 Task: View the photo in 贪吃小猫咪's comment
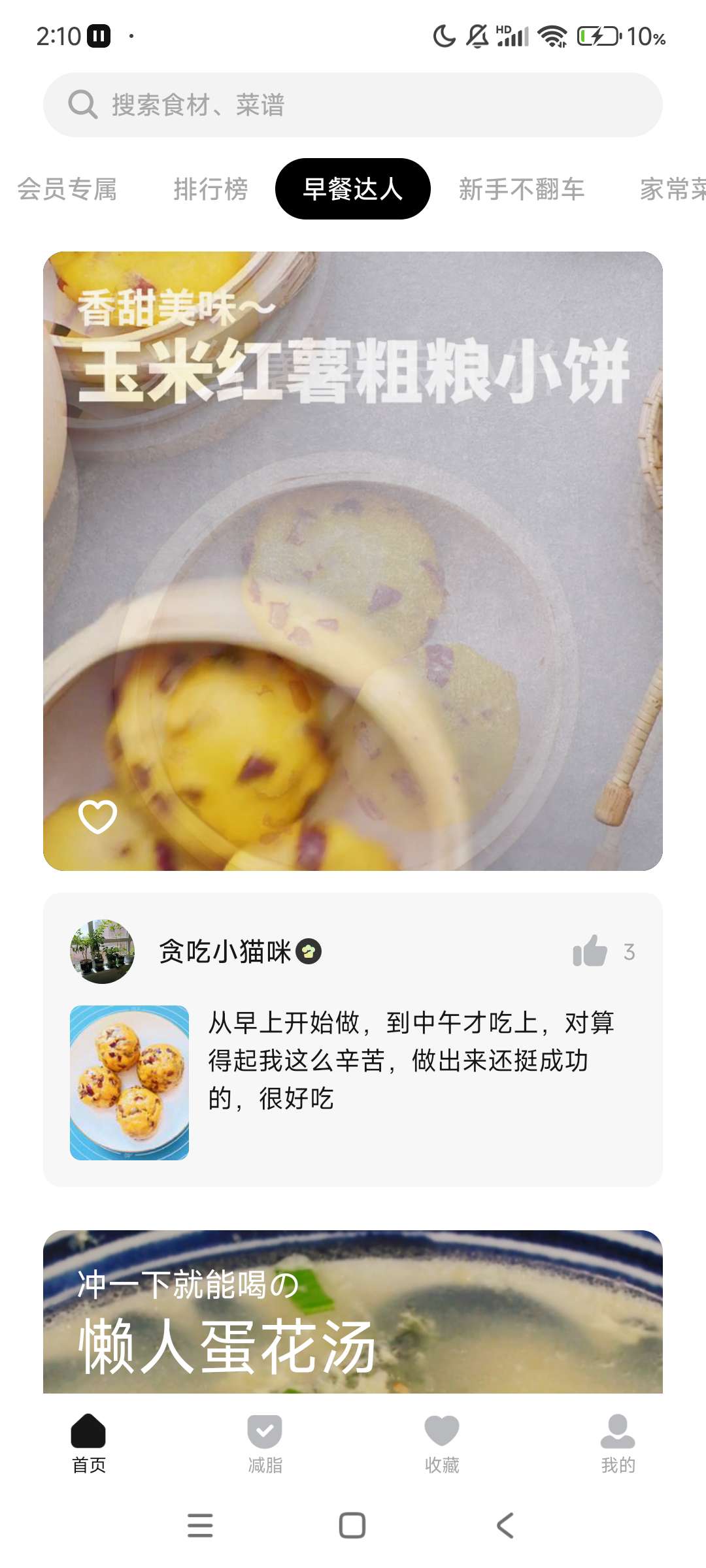[129, 1083]
